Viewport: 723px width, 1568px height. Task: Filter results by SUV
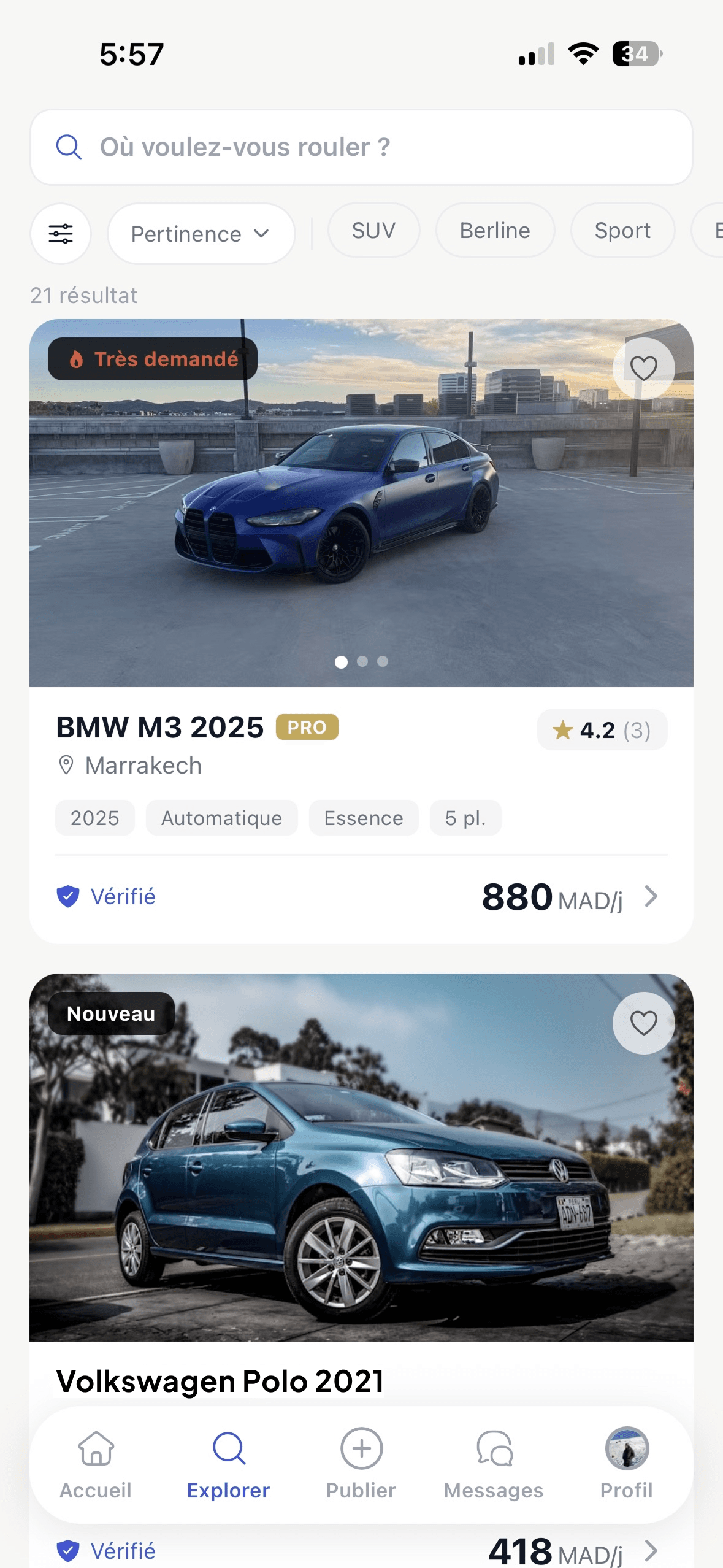pos(373,231)
